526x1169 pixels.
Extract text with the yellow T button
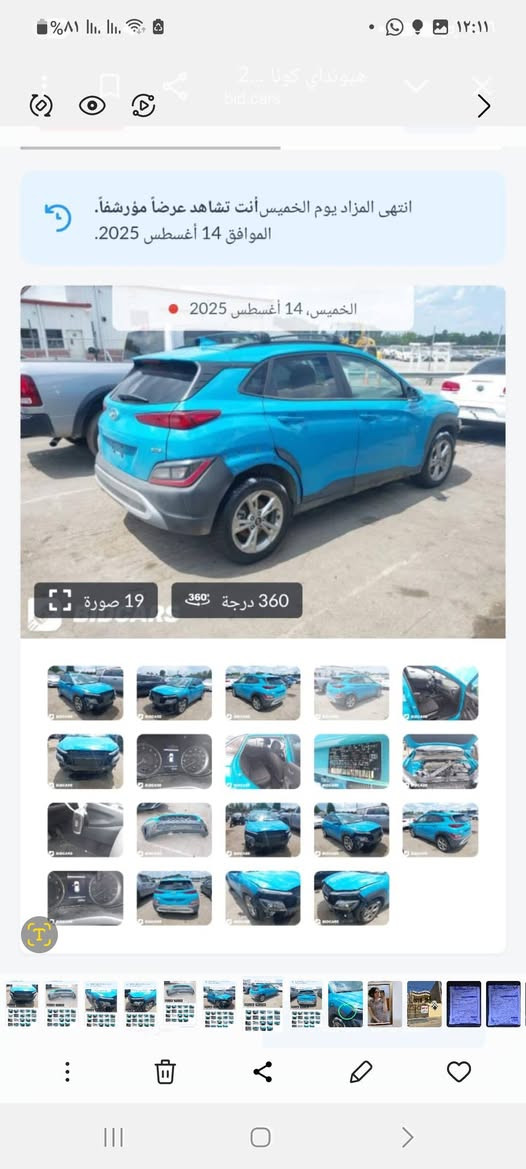[x=39, y=933]
